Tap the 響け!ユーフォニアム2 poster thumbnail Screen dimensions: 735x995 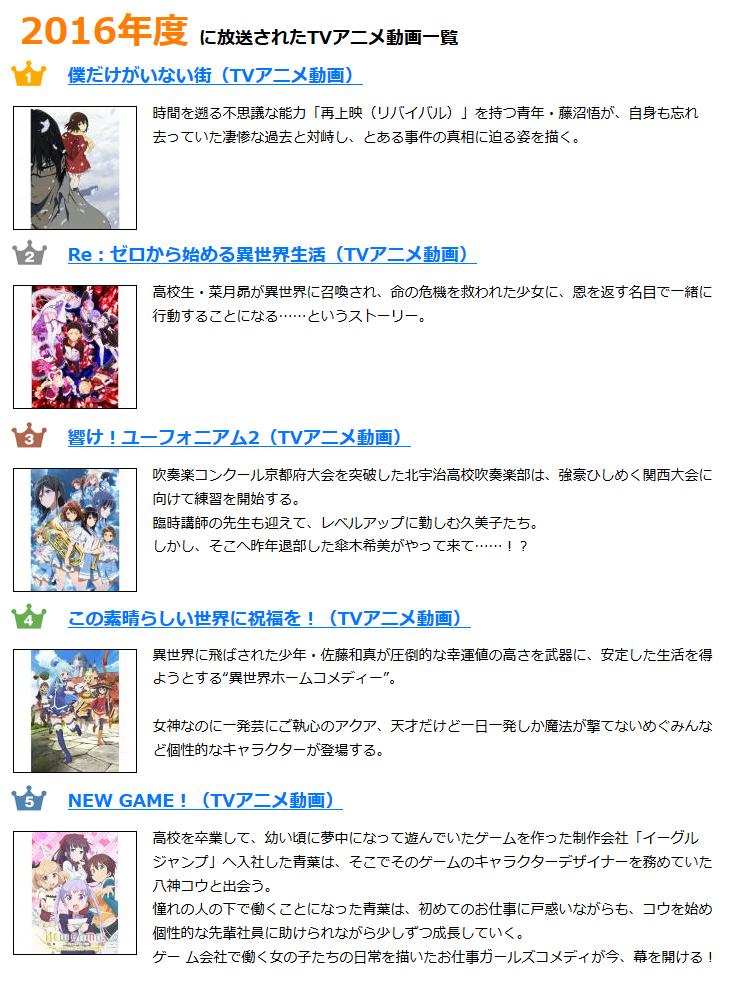pyautogui.click(x=75, y=529)
